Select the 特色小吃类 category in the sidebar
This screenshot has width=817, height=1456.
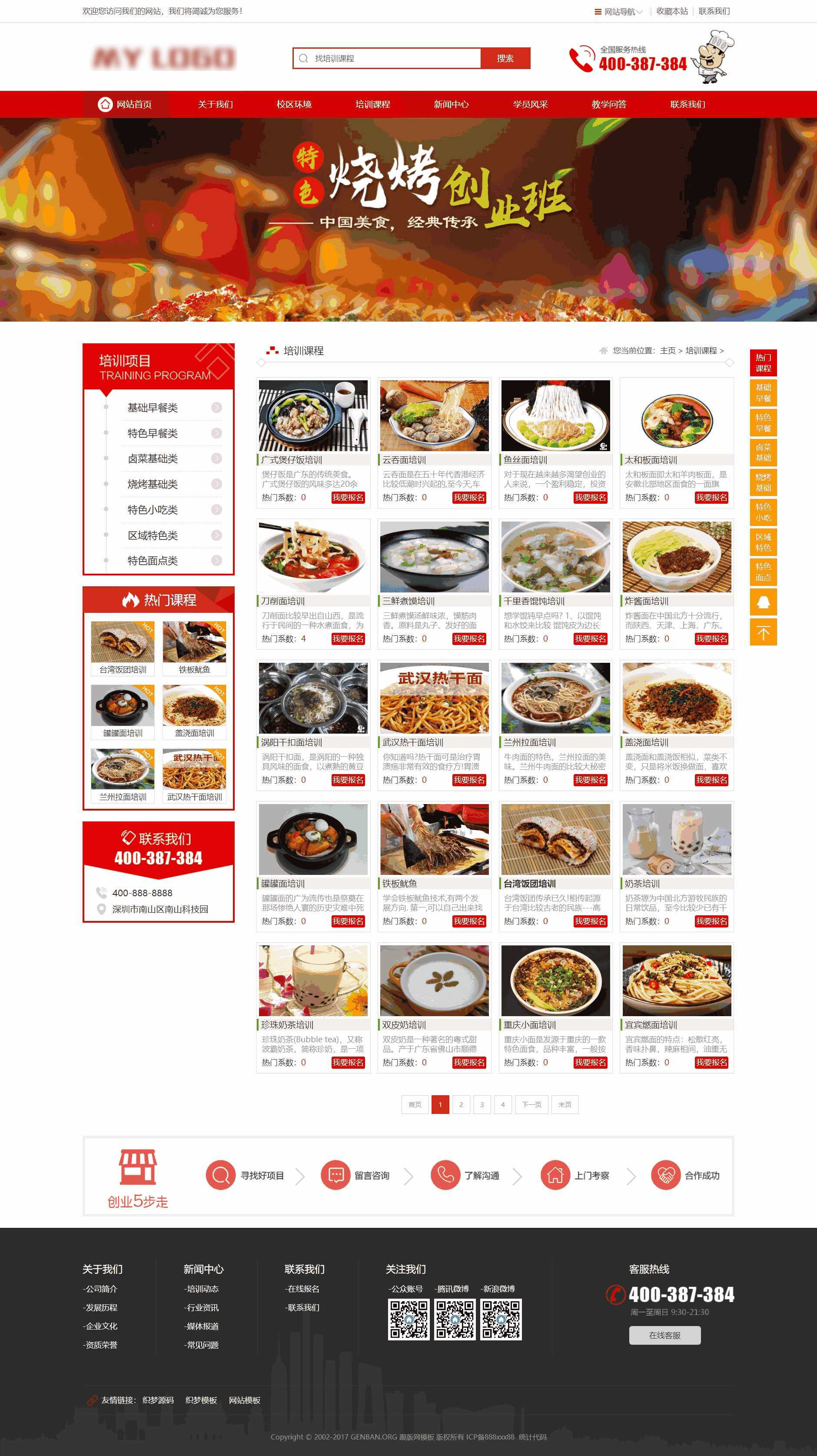point(153,510)
